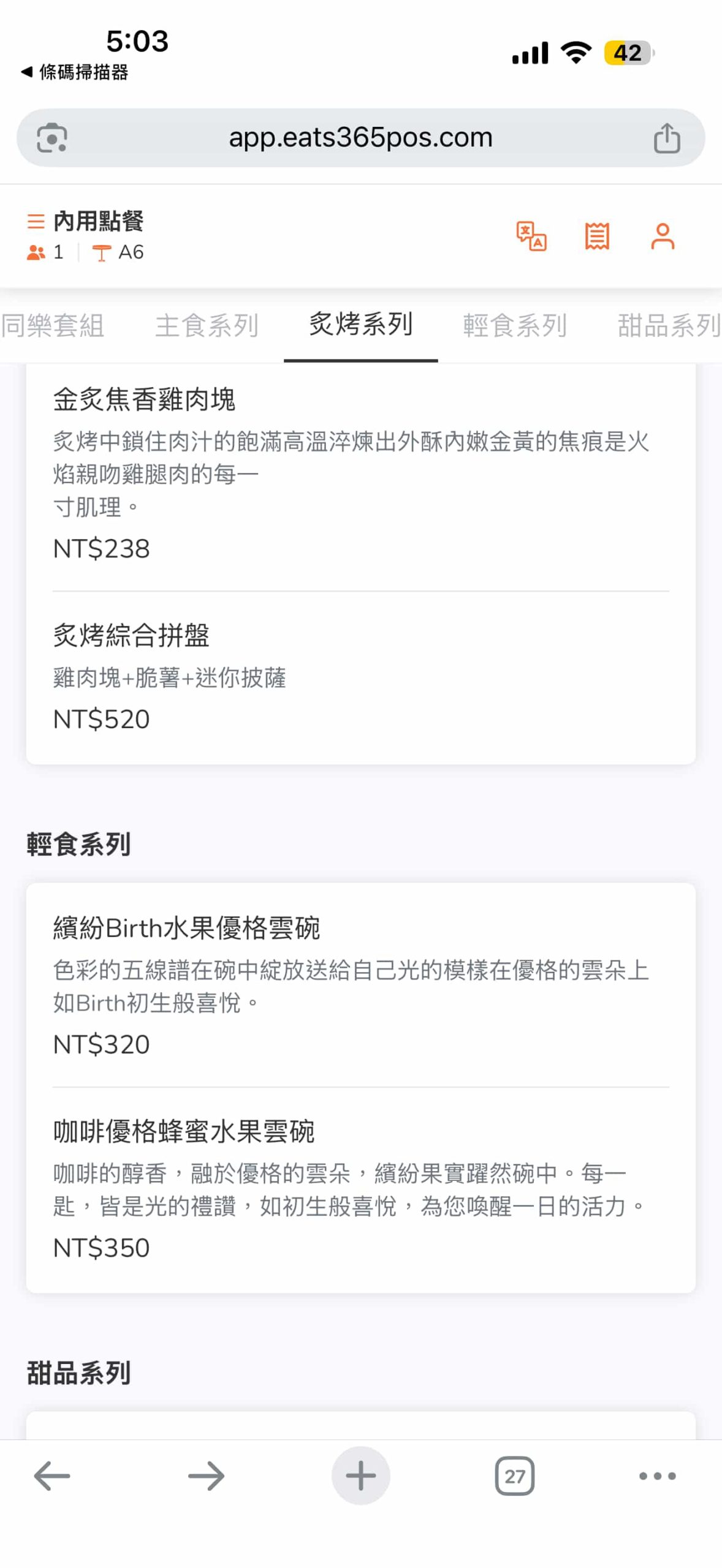Open the user account icon

tap(662, 236)
